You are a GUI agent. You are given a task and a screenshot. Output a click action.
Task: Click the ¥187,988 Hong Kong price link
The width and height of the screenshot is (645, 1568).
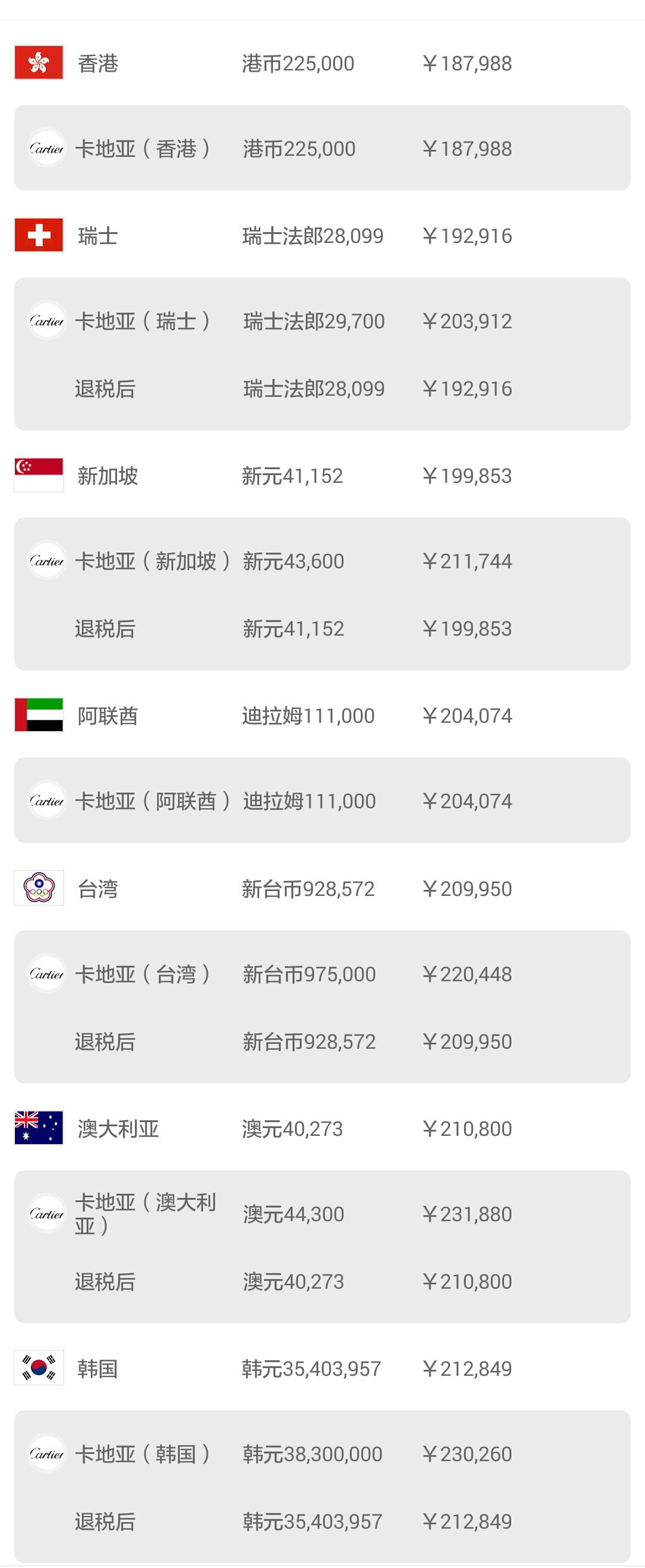tap(468, 63)
